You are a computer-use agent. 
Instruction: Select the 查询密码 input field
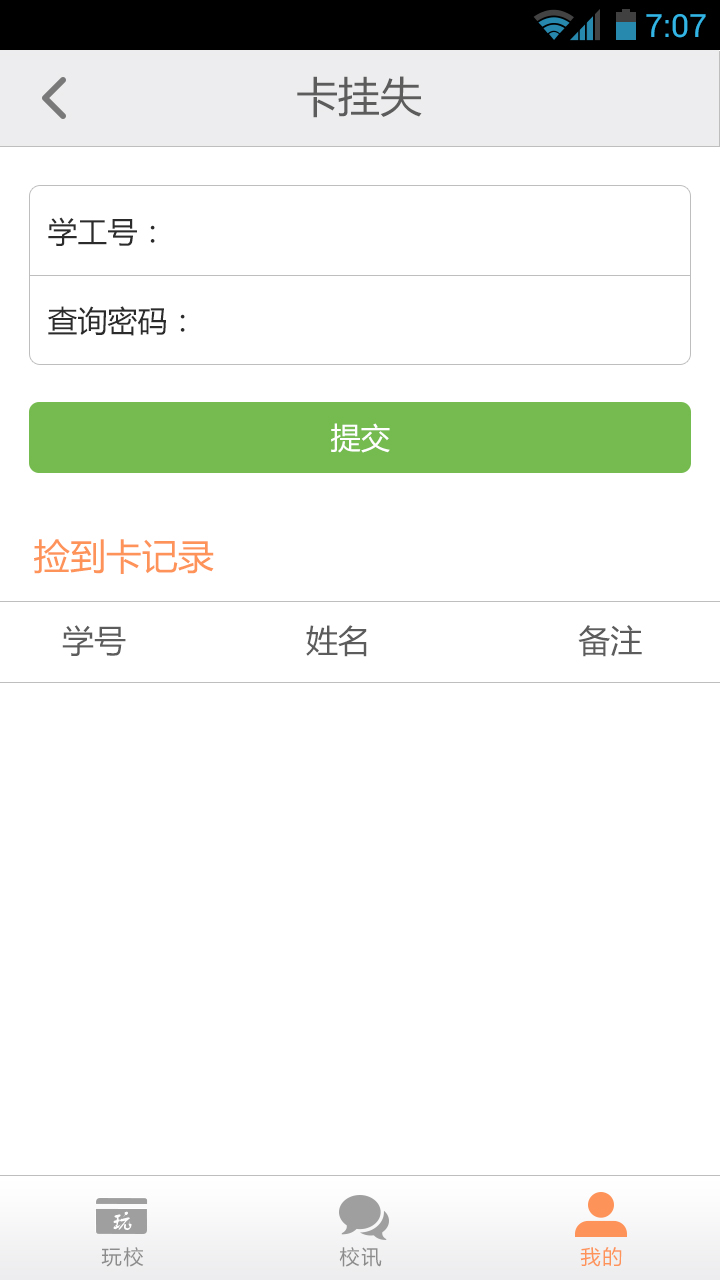[360, 320]
